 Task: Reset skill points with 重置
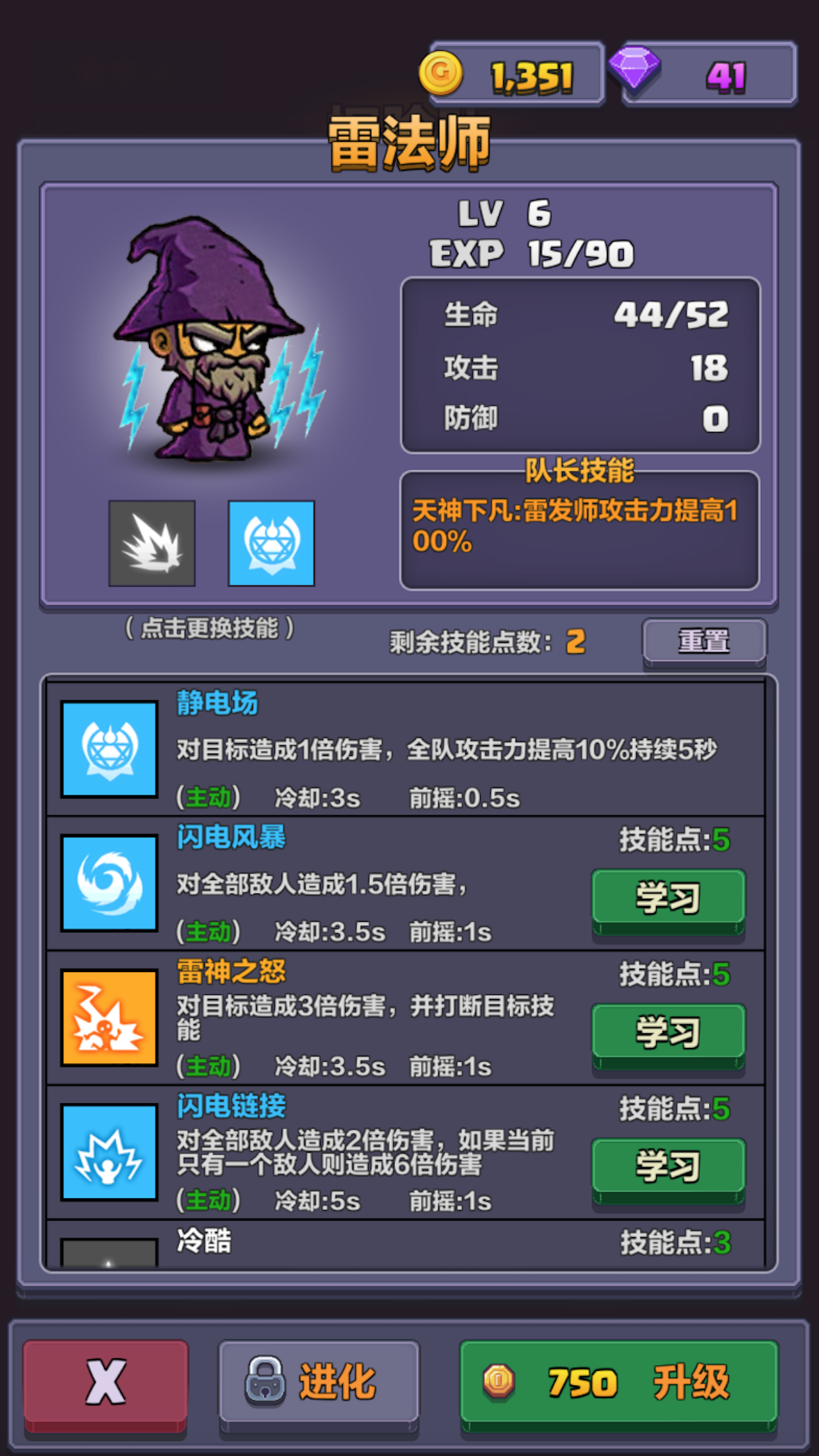tap(704, 642)
